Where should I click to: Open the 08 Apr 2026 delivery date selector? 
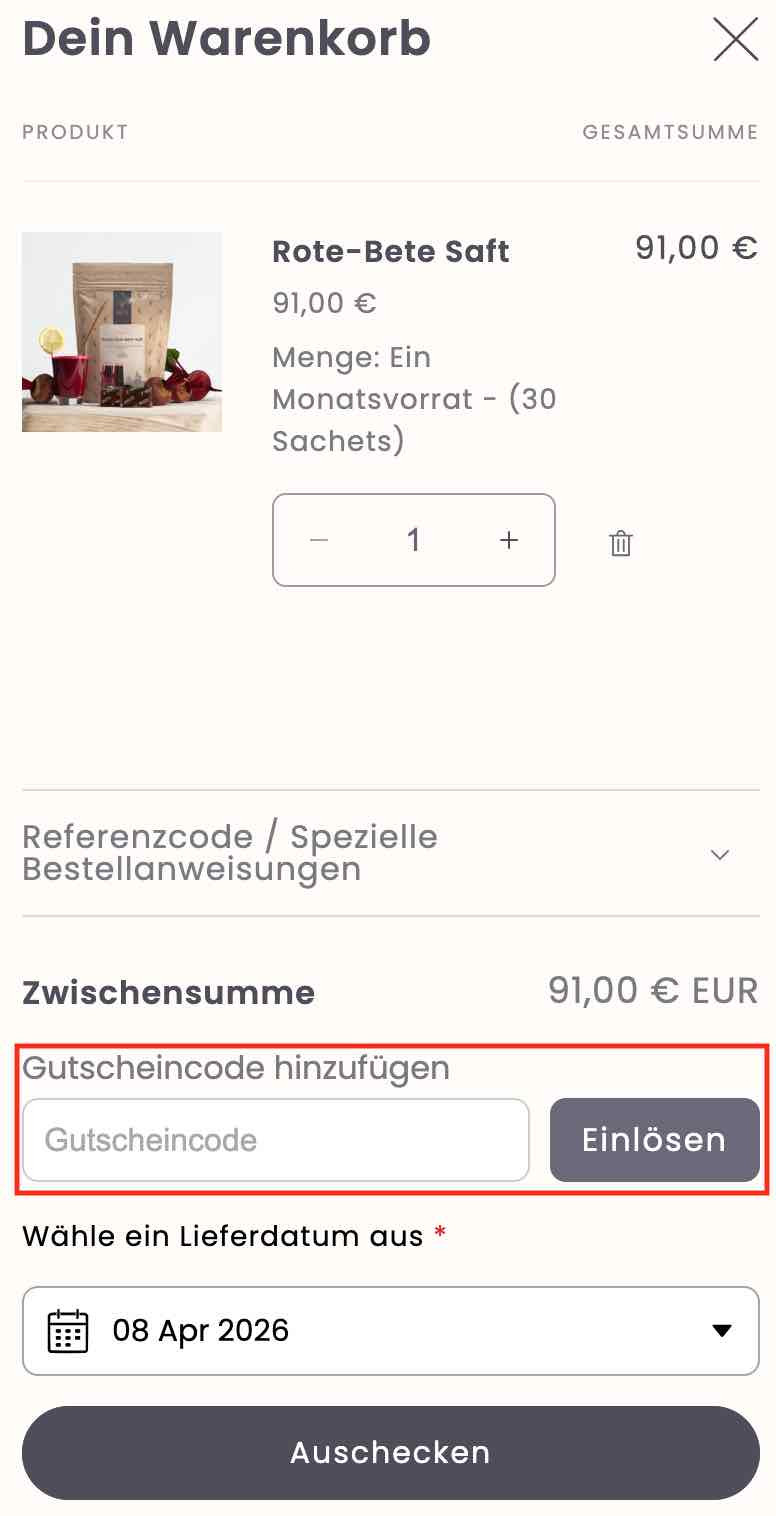[388, 1331]
